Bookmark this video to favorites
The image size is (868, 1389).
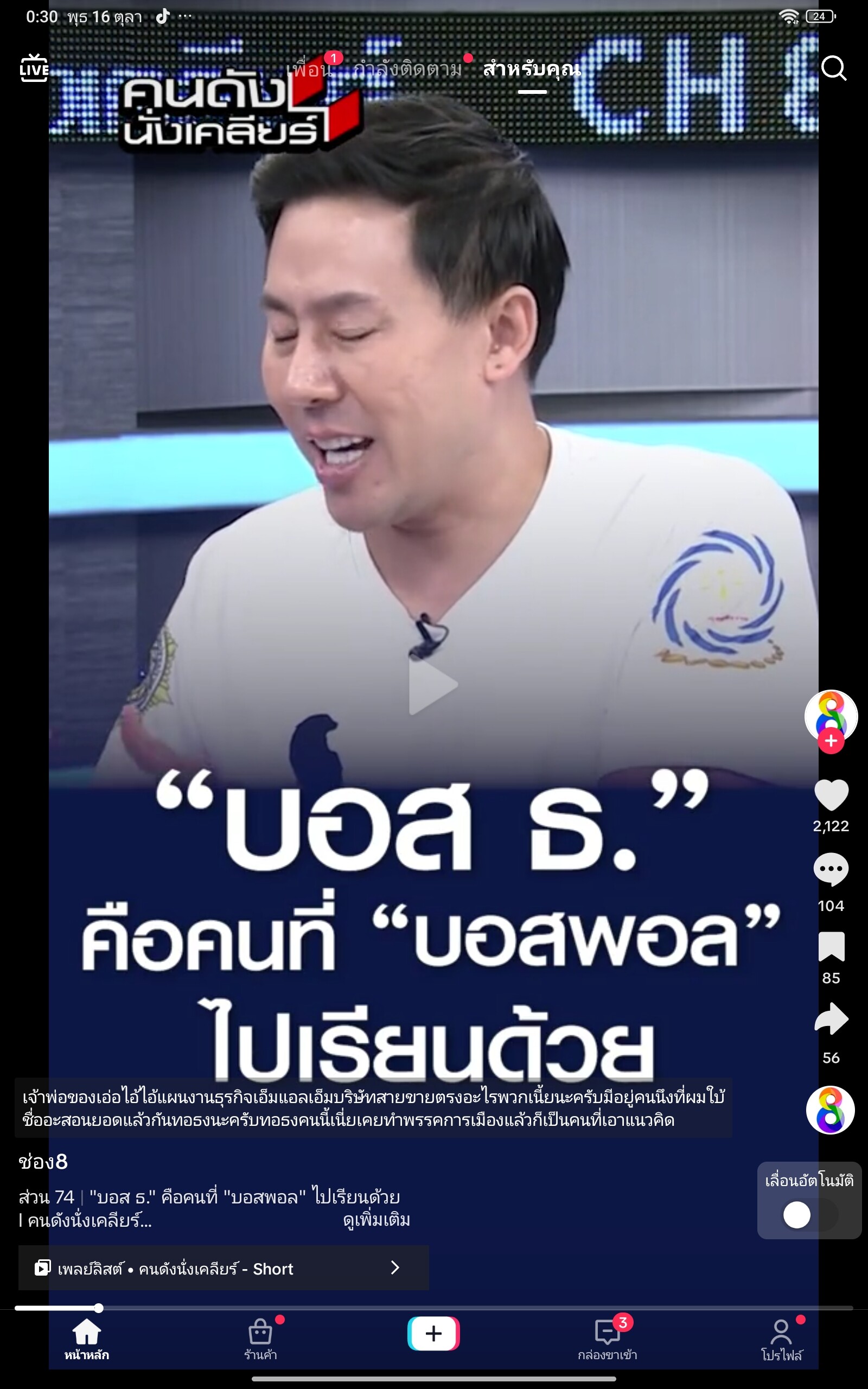pos(831,946)
